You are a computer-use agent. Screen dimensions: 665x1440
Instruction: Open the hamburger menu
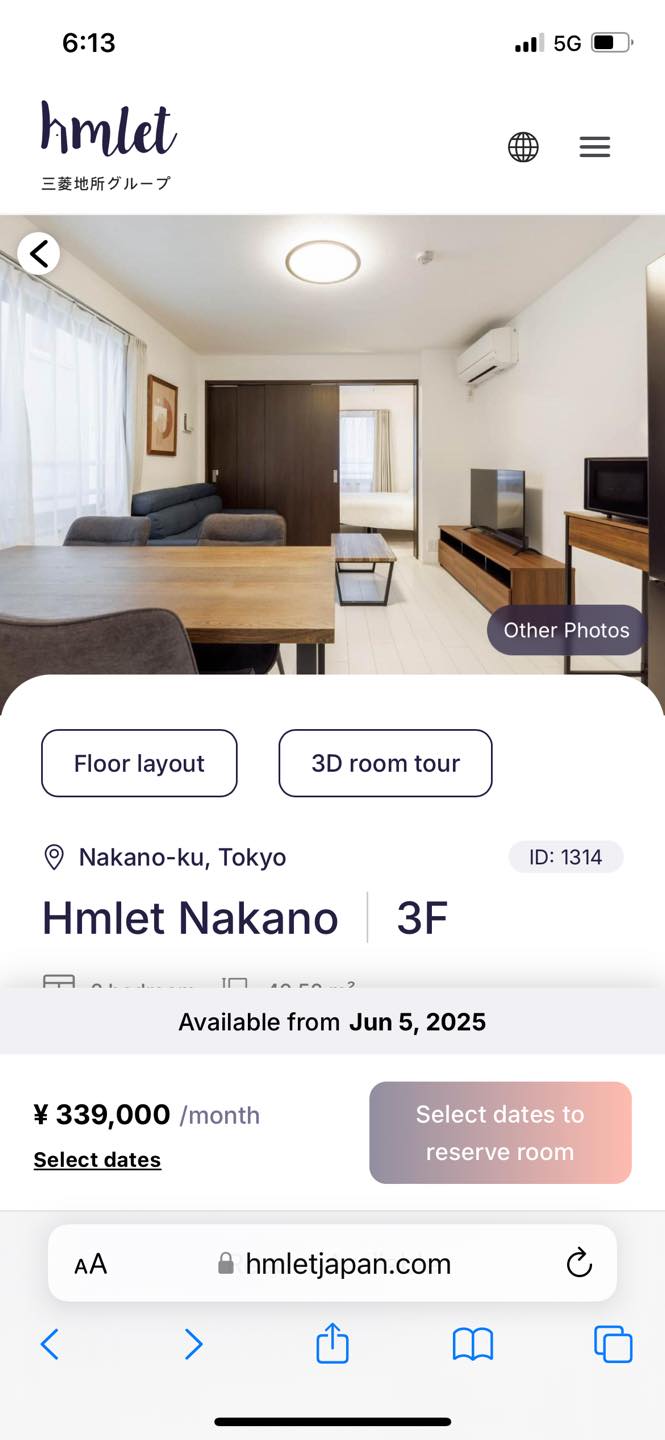point(595,148)
